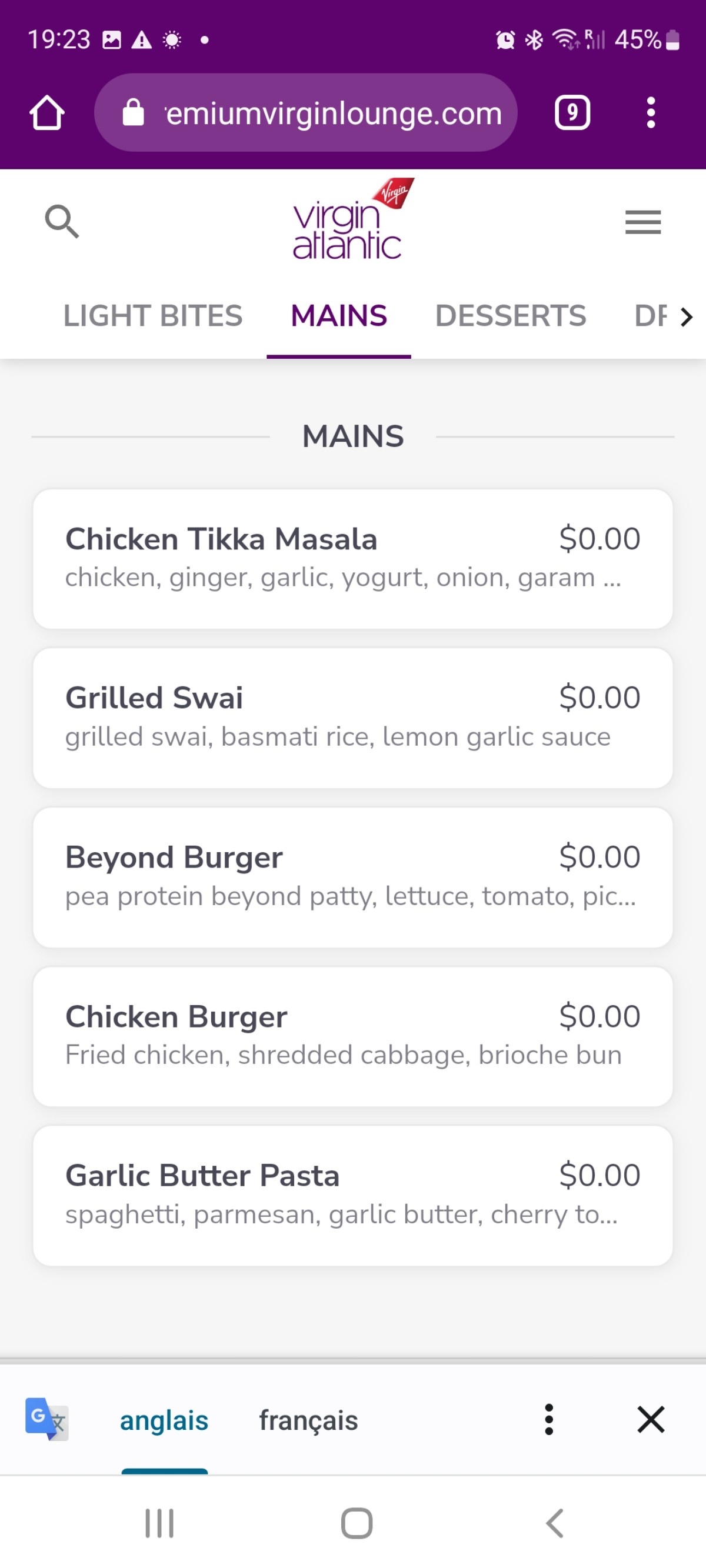Switch to the Desserts tab
This screenshot has width=706, height=1568.
pos(511,316)
